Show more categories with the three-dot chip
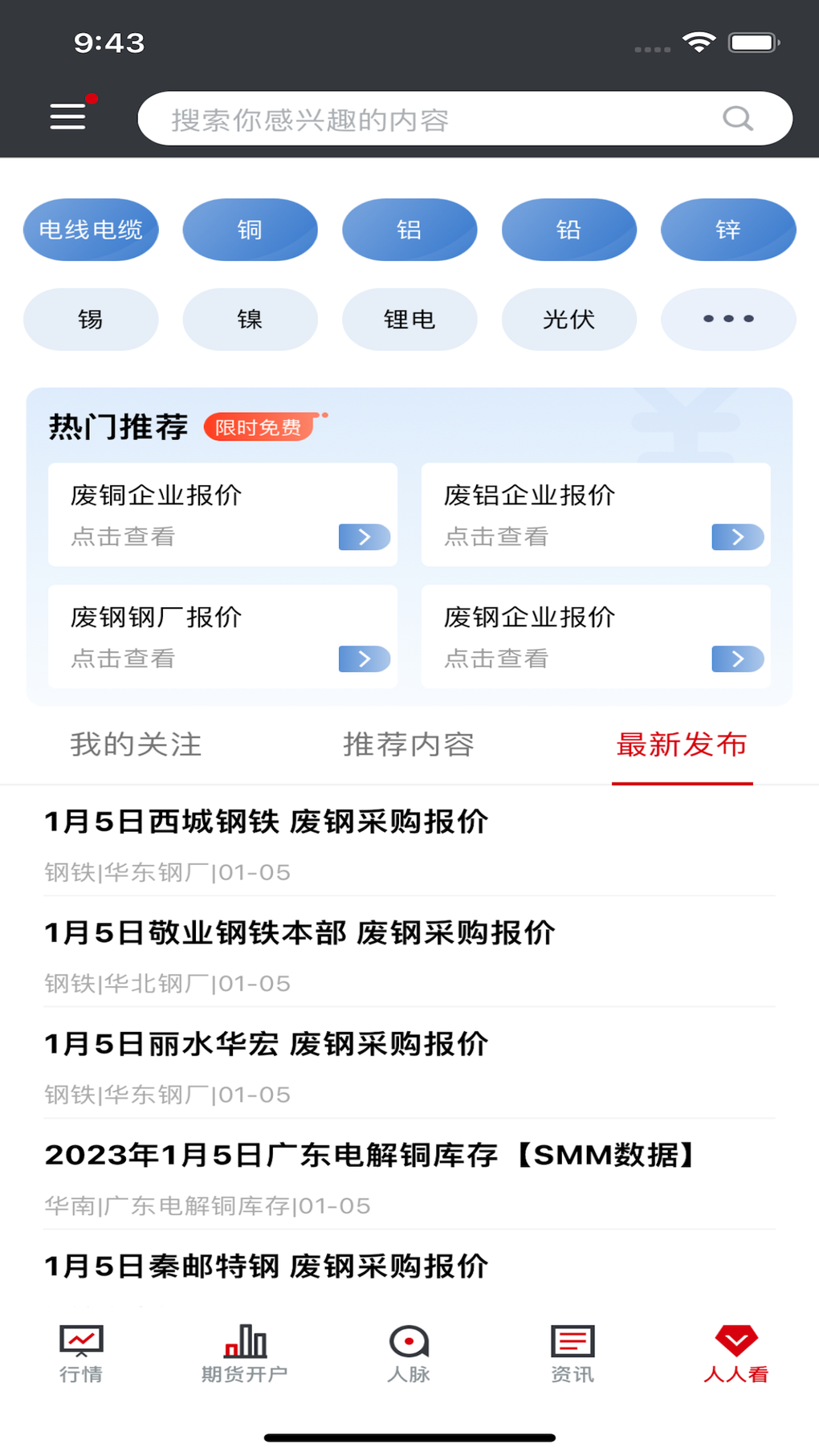The image size is (819, 1456). (x=728, y=320)
